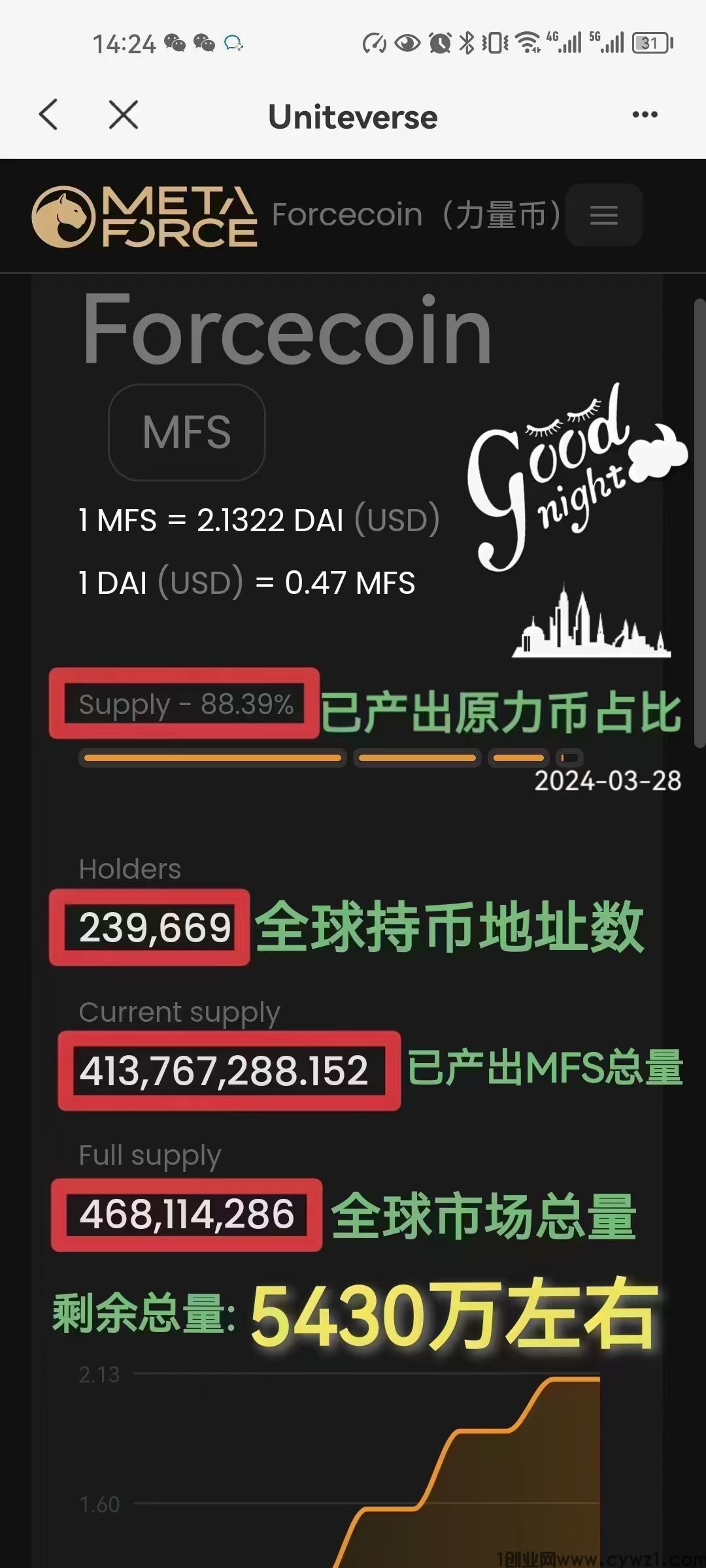This screenshot has height=1568, width=706.
Task: Open the Meta Force hamburger menu
Action: pyautogui.click(x=603, y=215)
